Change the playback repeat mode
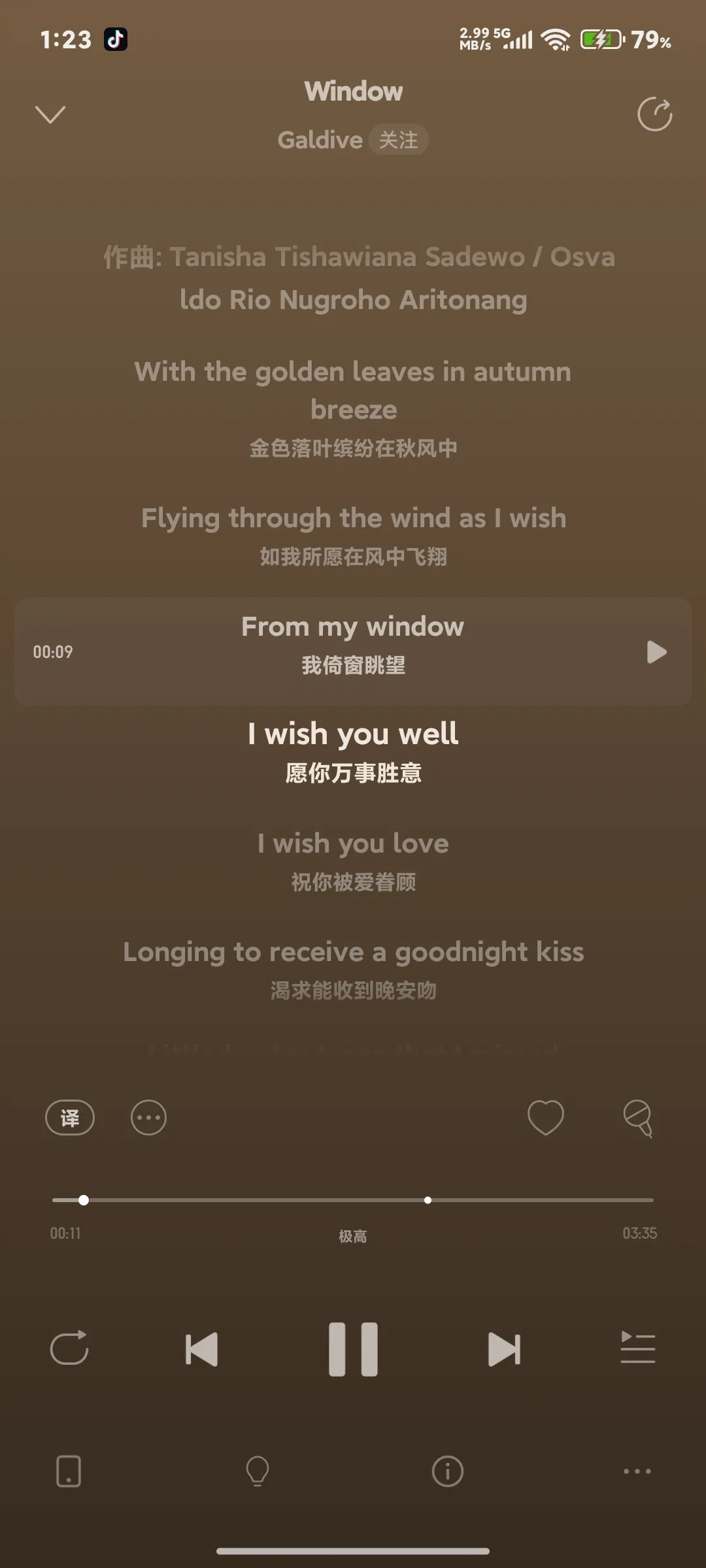 pos(69,1348)
